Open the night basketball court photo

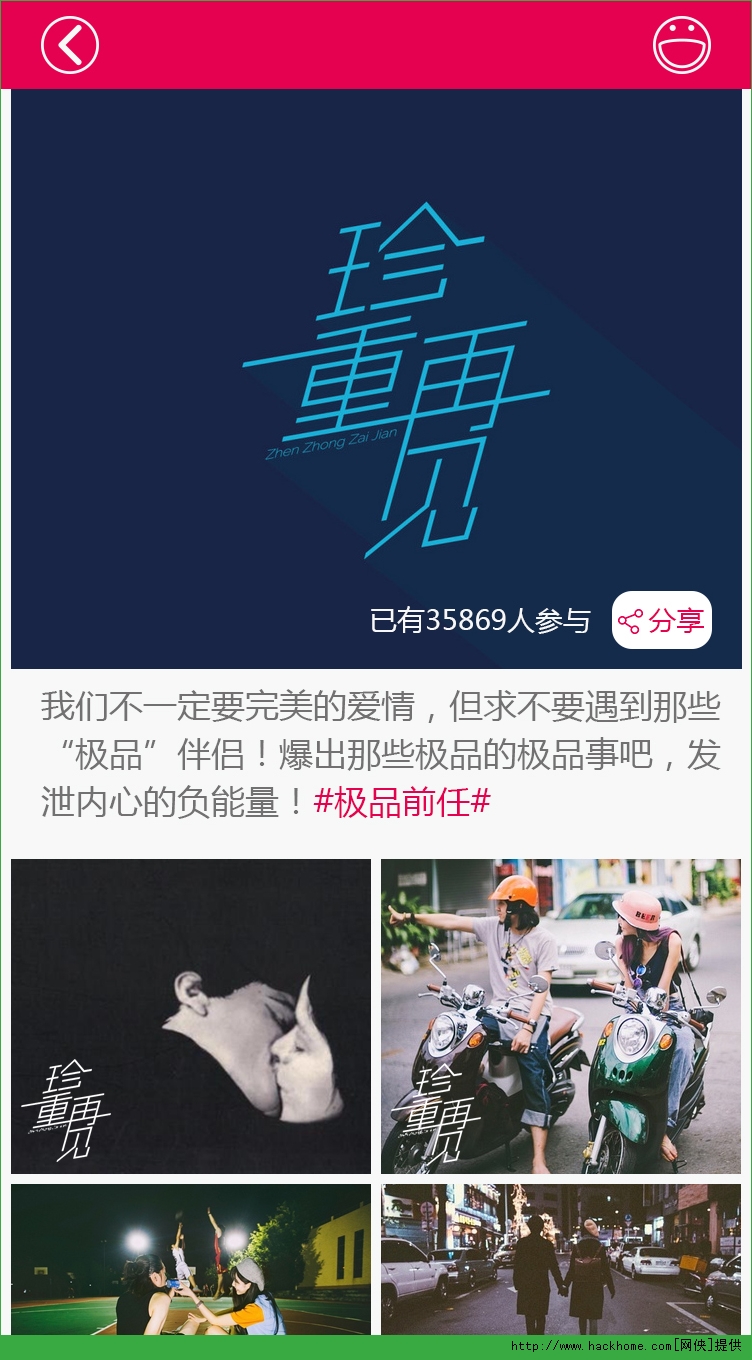[x=191, y=1260]
